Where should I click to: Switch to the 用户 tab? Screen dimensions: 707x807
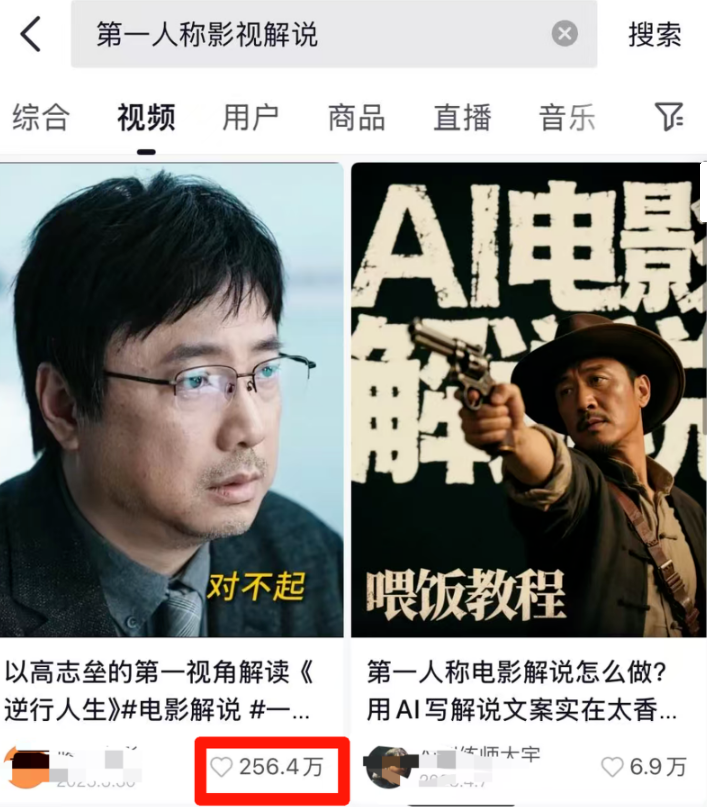[x=250, y=118]
